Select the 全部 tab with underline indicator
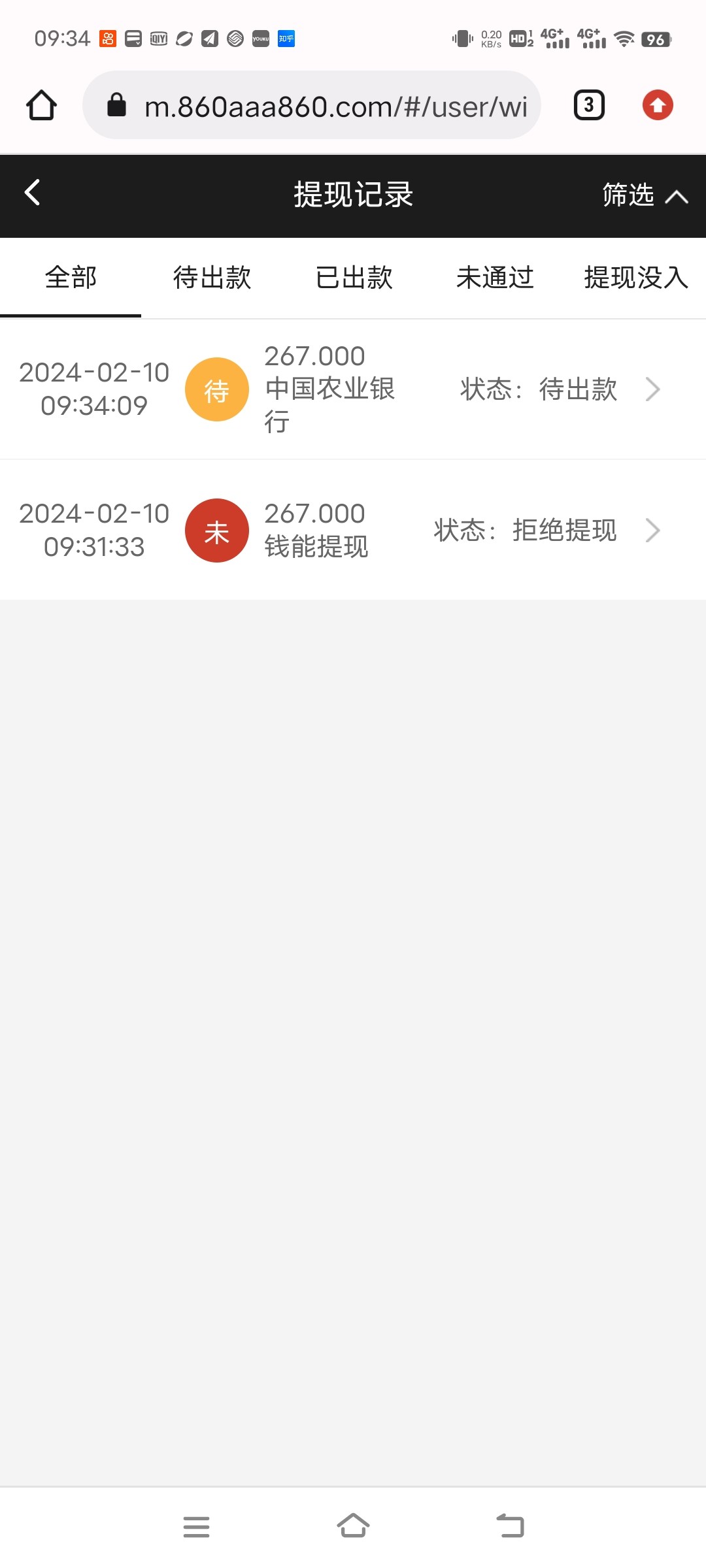This screenshot has height=1568, width=706. point(71,277)
